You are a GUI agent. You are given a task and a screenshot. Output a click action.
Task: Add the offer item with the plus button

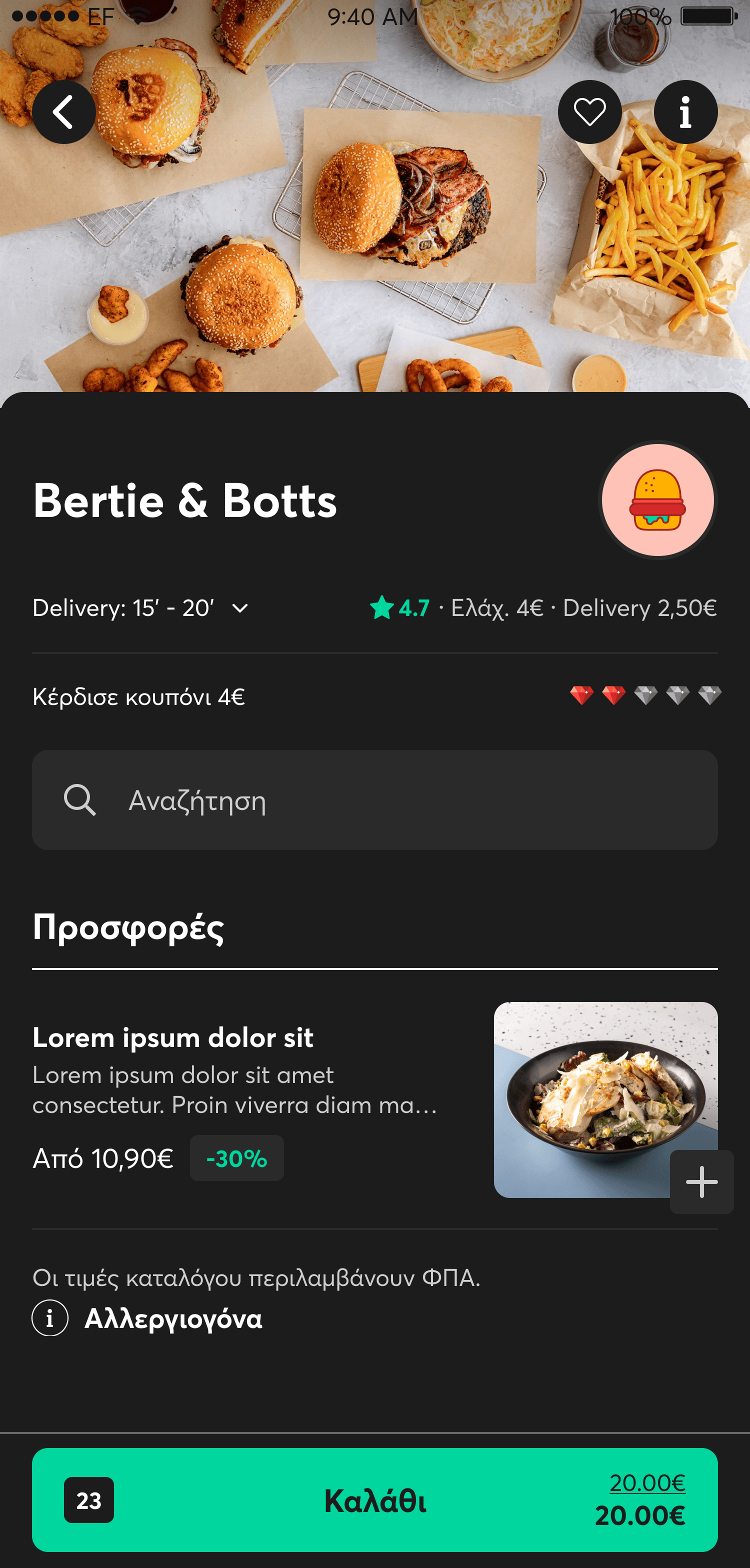700,1181
